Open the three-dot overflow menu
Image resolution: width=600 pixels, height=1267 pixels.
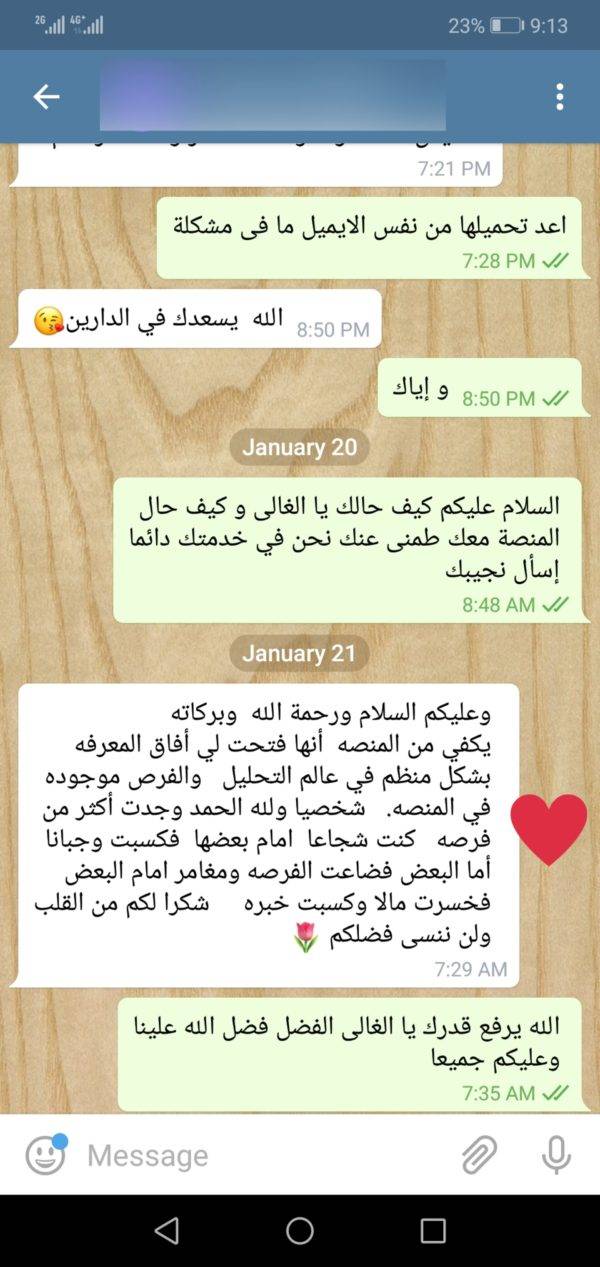click(559, 97)
